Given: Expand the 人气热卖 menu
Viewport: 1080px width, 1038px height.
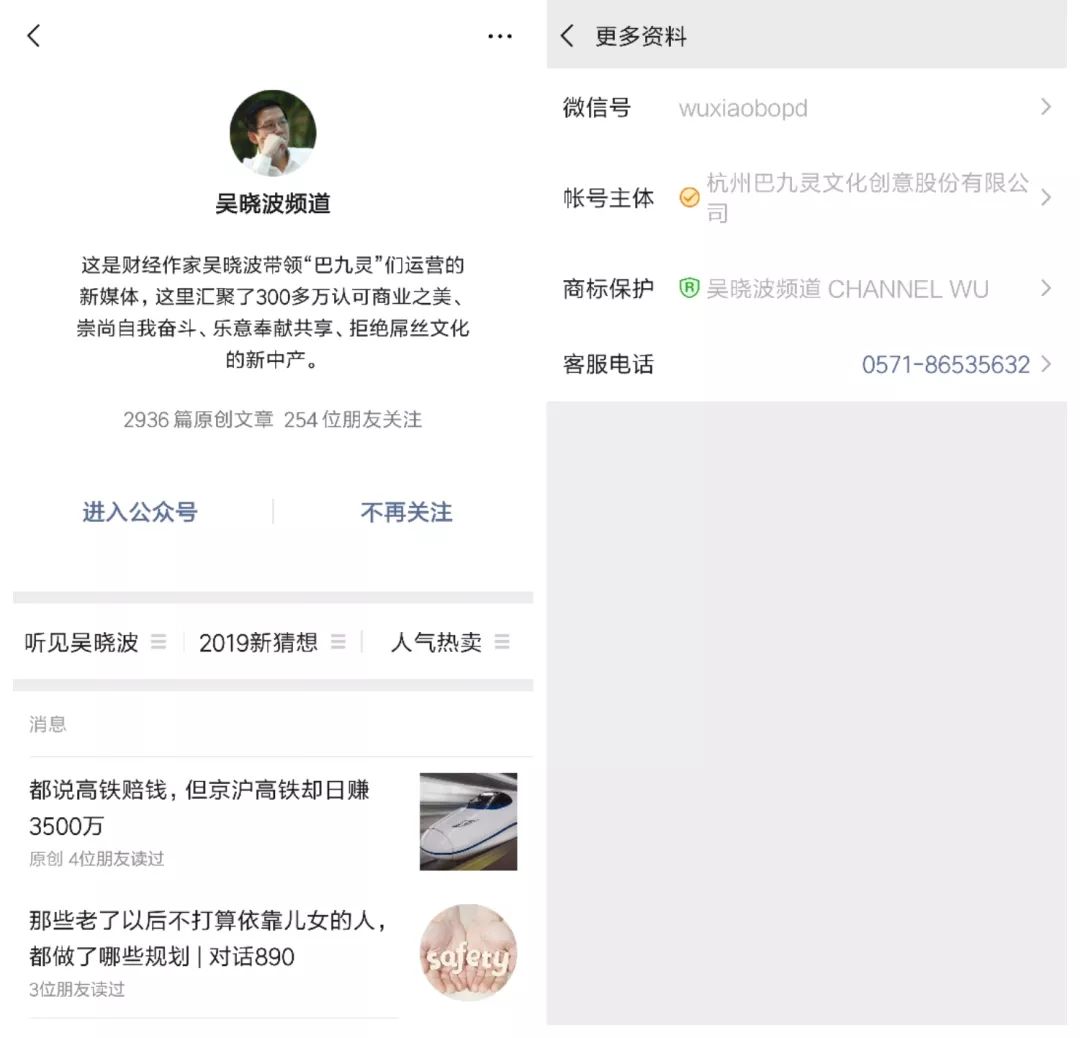Looking at the screenshot, I should [449, 642].
